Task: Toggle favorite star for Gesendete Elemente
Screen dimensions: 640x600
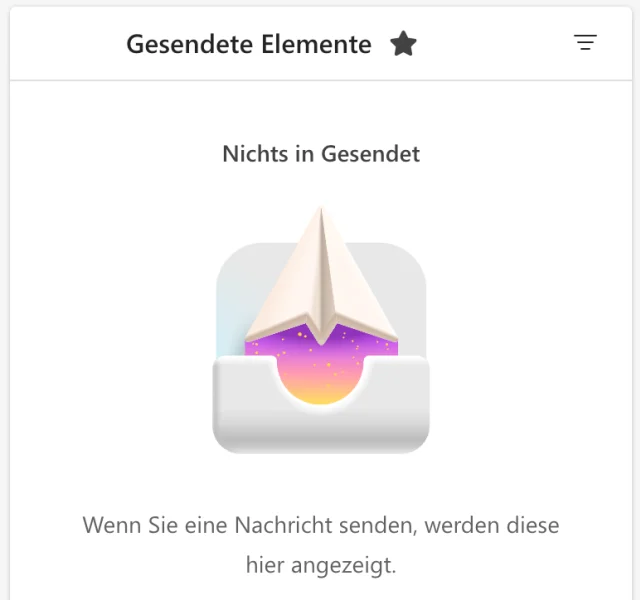Action: pyautogui.click(x=403, y=44)
